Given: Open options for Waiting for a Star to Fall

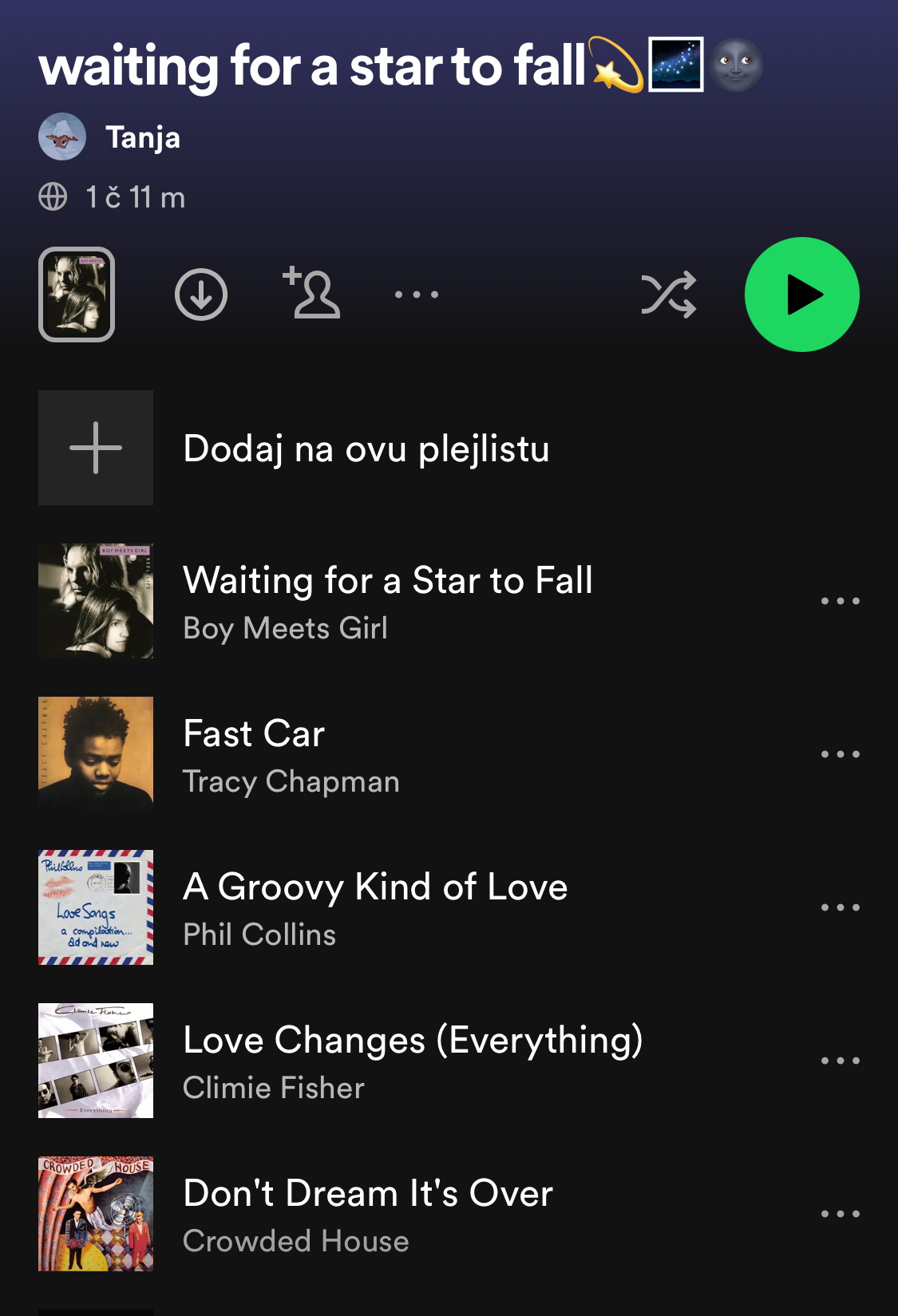Looking at the screenshot, I should coord(840,601).
